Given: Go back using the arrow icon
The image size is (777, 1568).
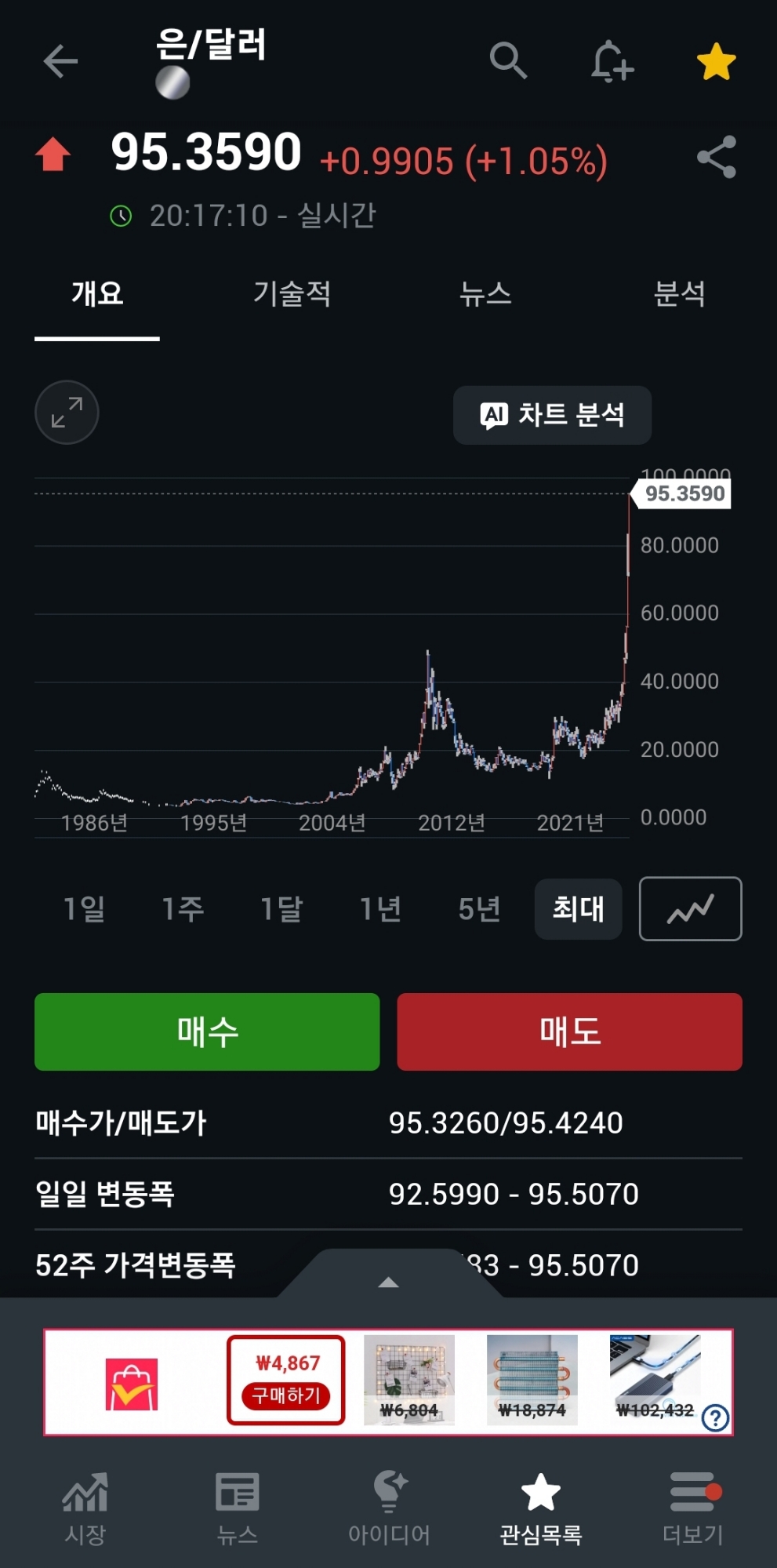Looking at the screenshot, I should point(60,61).
